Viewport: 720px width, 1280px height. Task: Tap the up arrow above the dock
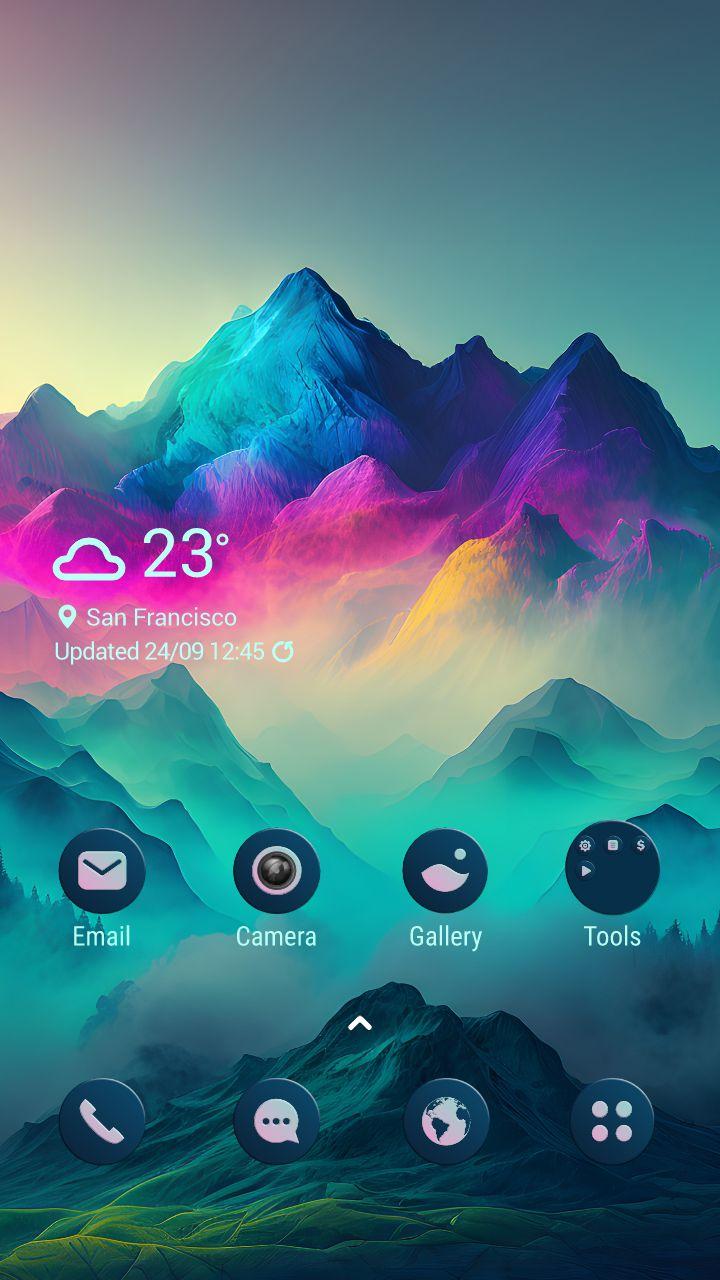[x=360, y=1023]
